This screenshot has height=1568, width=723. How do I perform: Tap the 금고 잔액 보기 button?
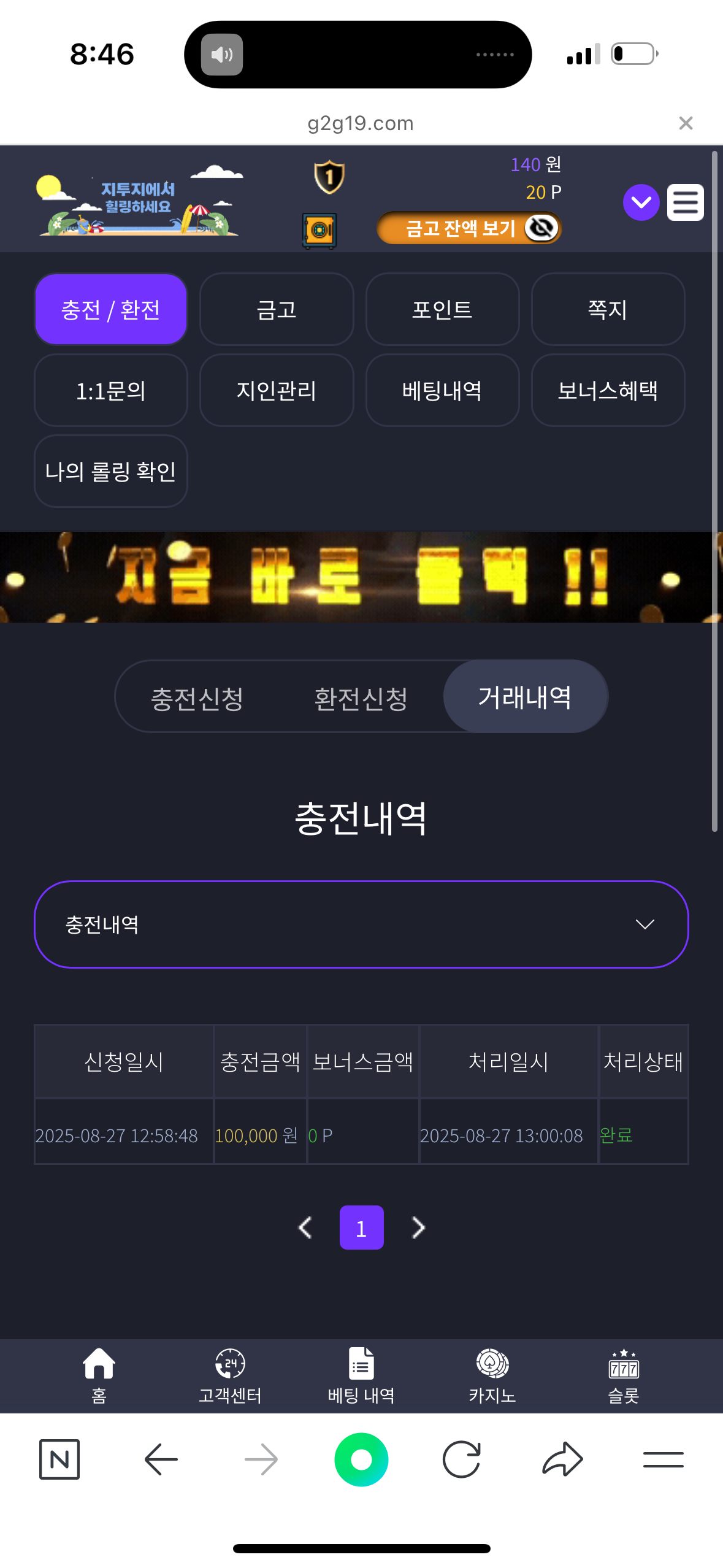pyautogui.click(x=469, y=228)
